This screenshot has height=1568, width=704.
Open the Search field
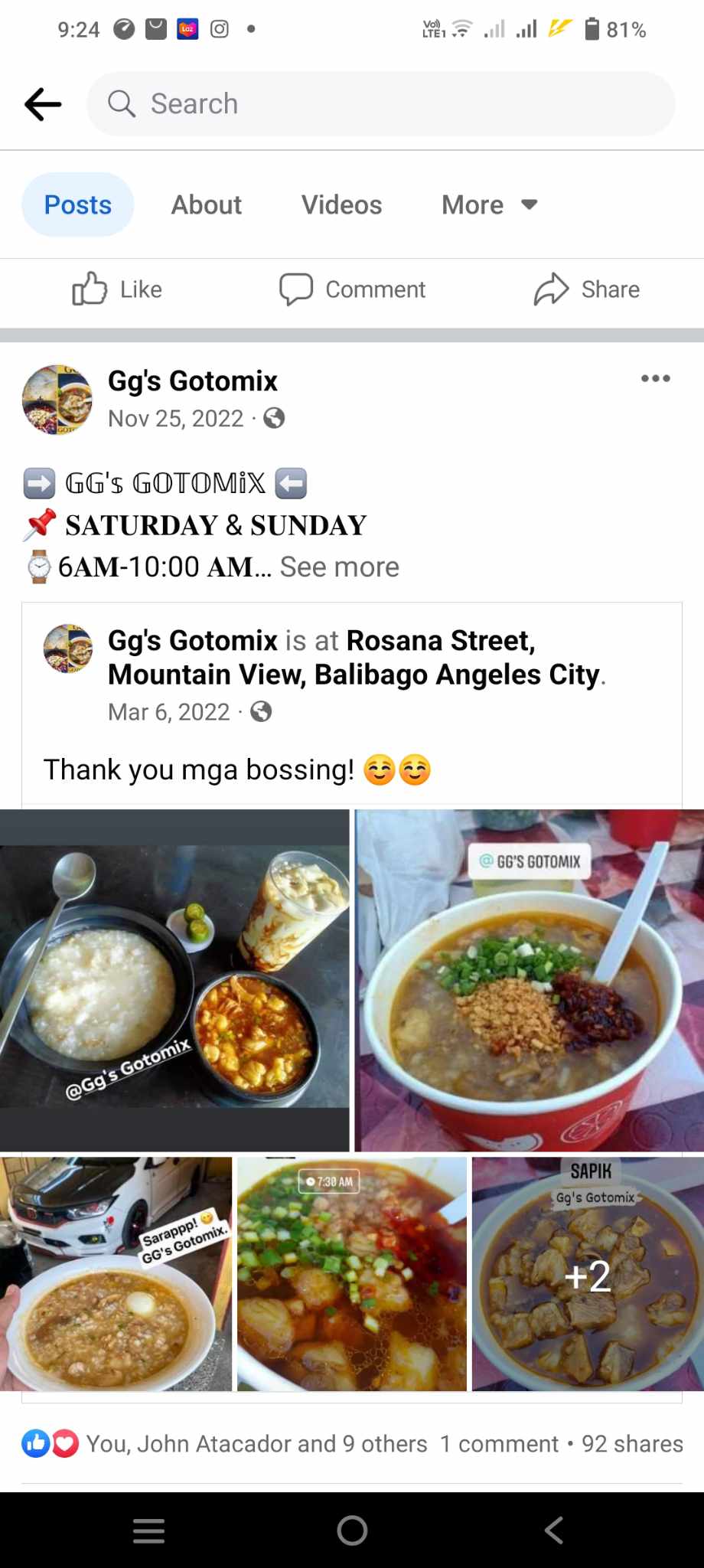pyautogui.click(x=381, y=104)
